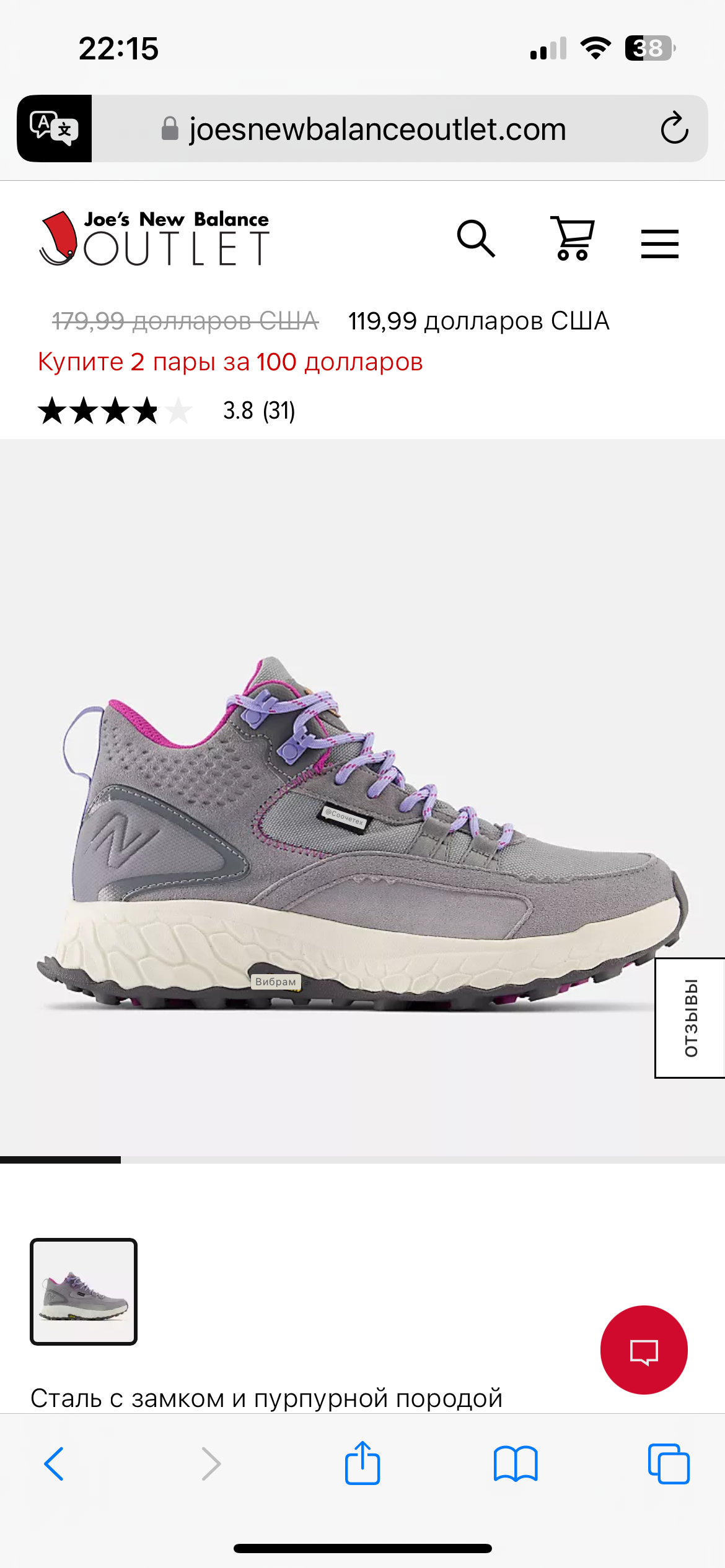Open Safari bookmarks
The height and width of the screenshot is (1568, 725).
[516, 1464]
